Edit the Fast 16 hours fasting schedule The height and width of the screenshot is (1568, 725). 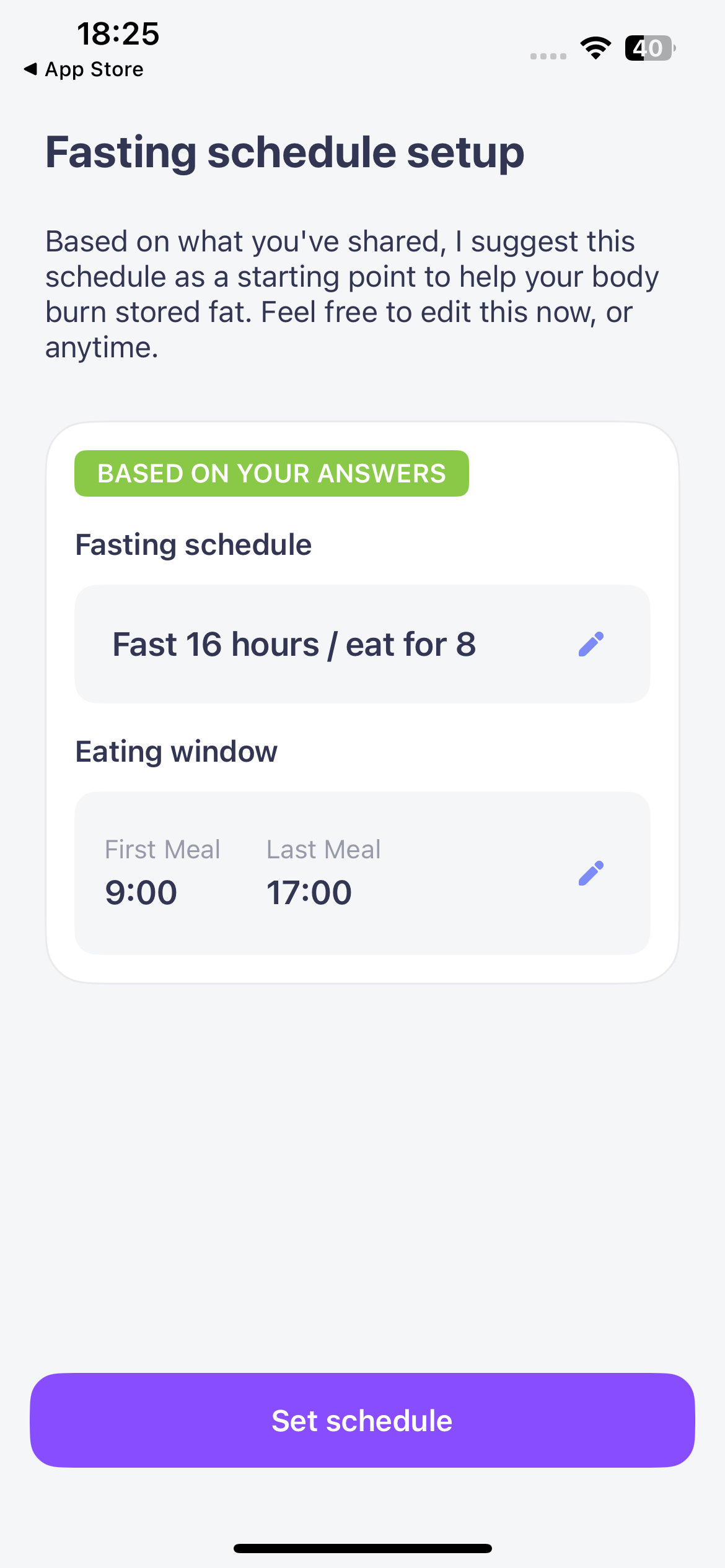(591, 644)
